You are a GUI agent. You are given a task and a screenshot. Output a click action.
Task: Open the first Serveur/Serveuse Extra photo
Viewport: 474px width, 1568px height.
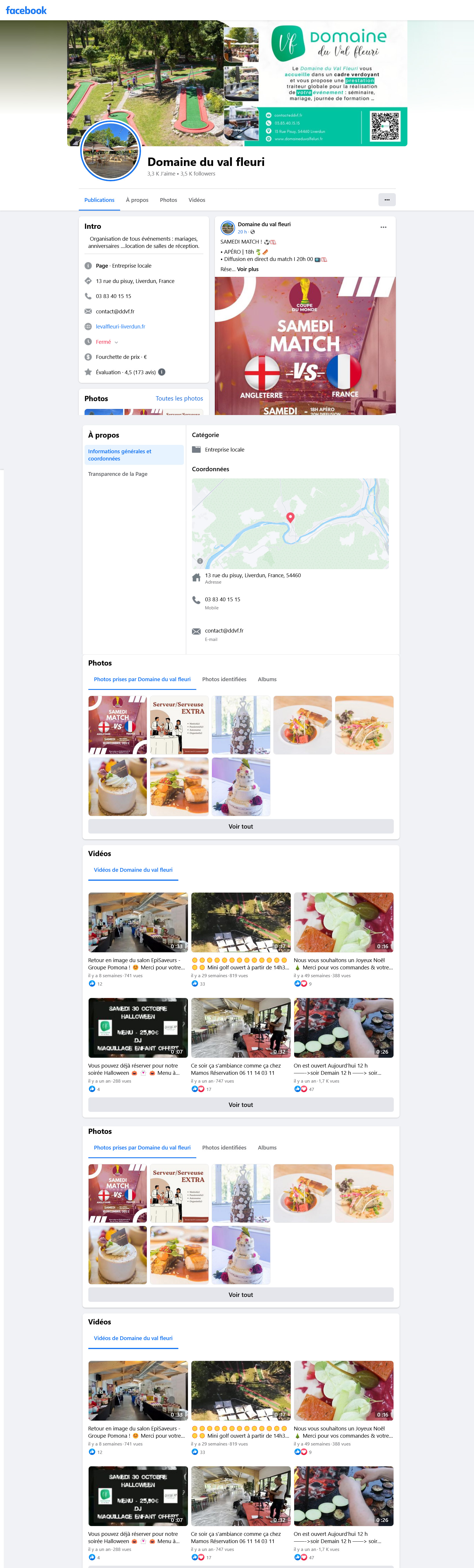(x=179, y=725)
